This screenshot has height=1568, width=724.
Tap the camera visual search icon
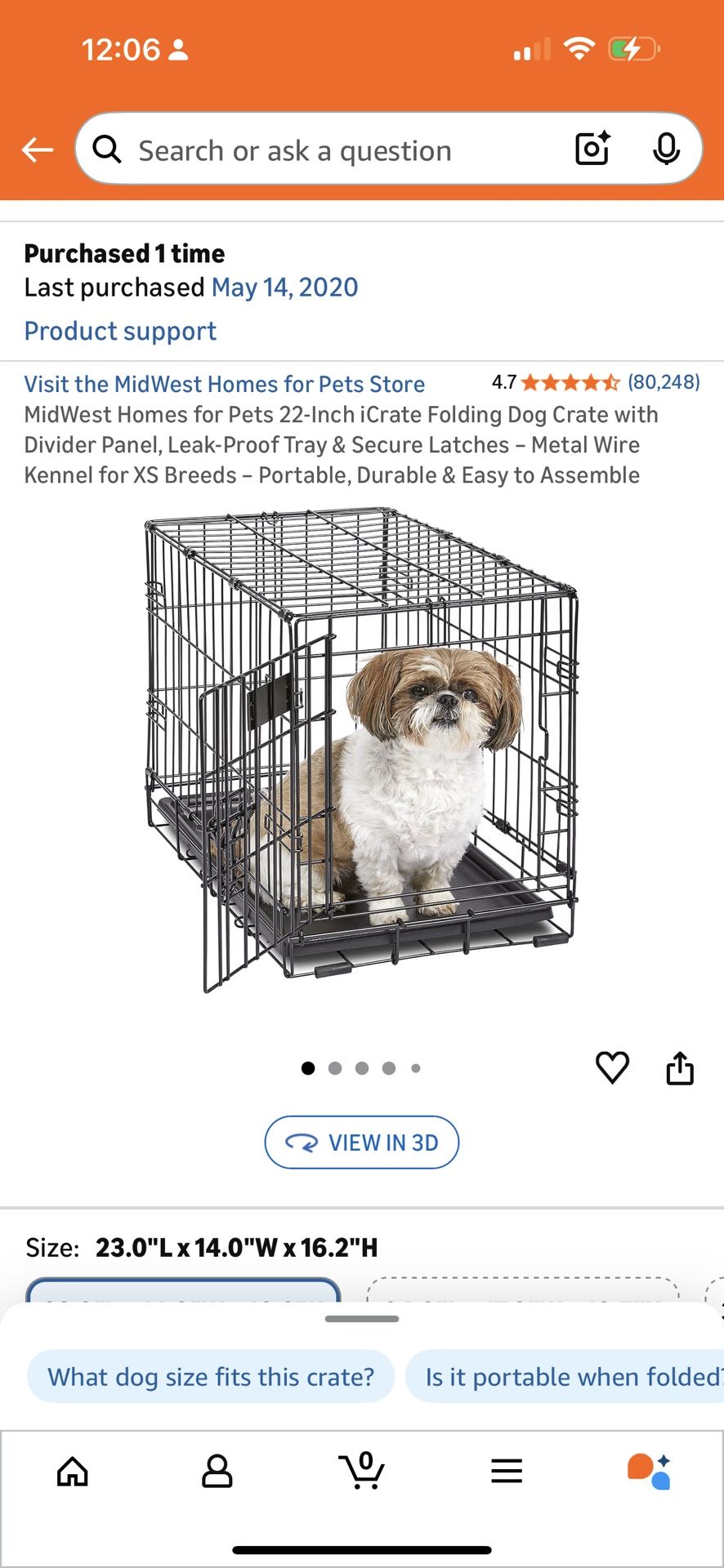pyautogui.click(x=592, y=149)
